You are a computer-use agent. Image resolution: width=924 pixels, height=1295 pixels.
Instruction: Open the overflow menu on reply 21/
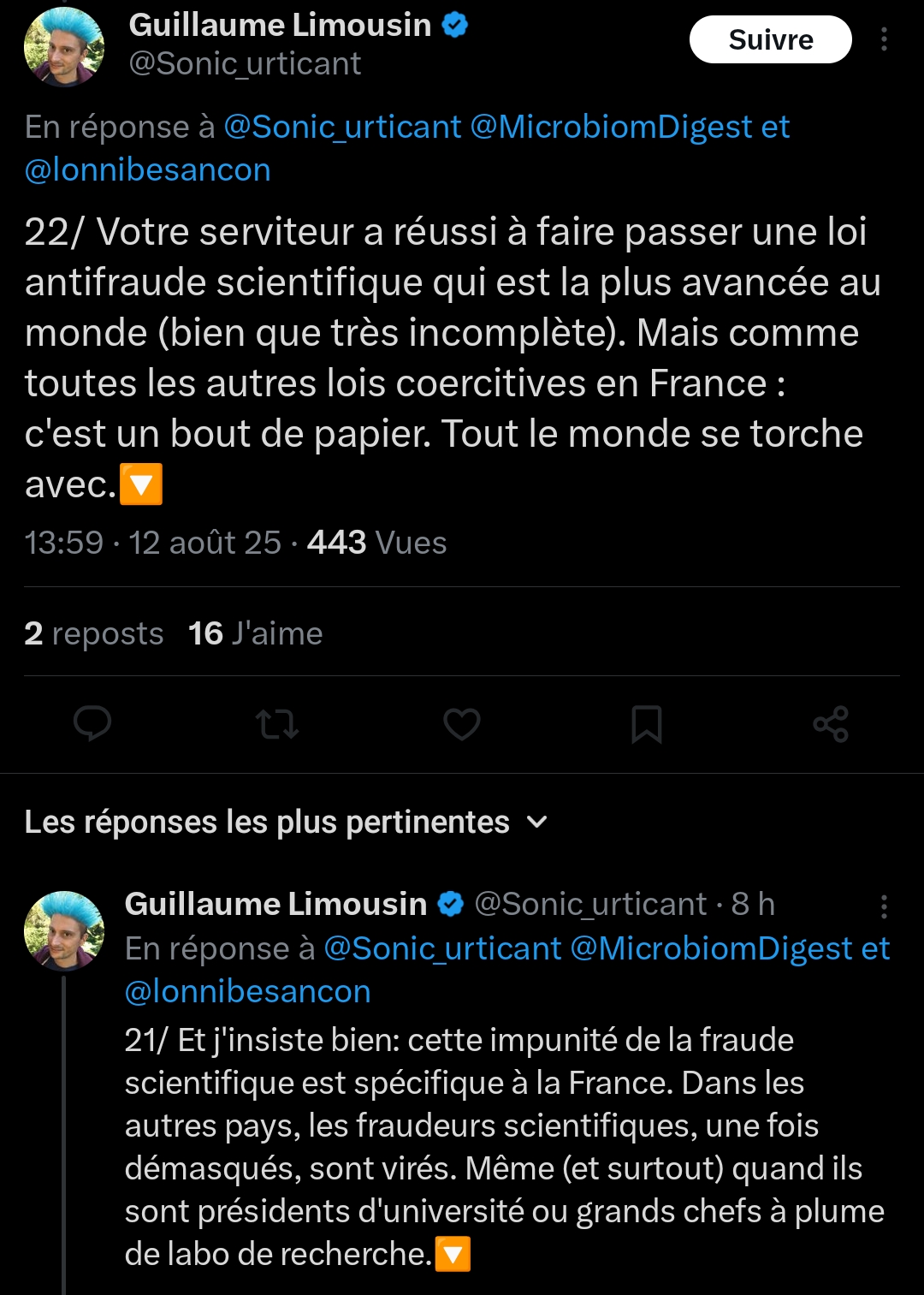pyautogui.click(x=884, y=906)
